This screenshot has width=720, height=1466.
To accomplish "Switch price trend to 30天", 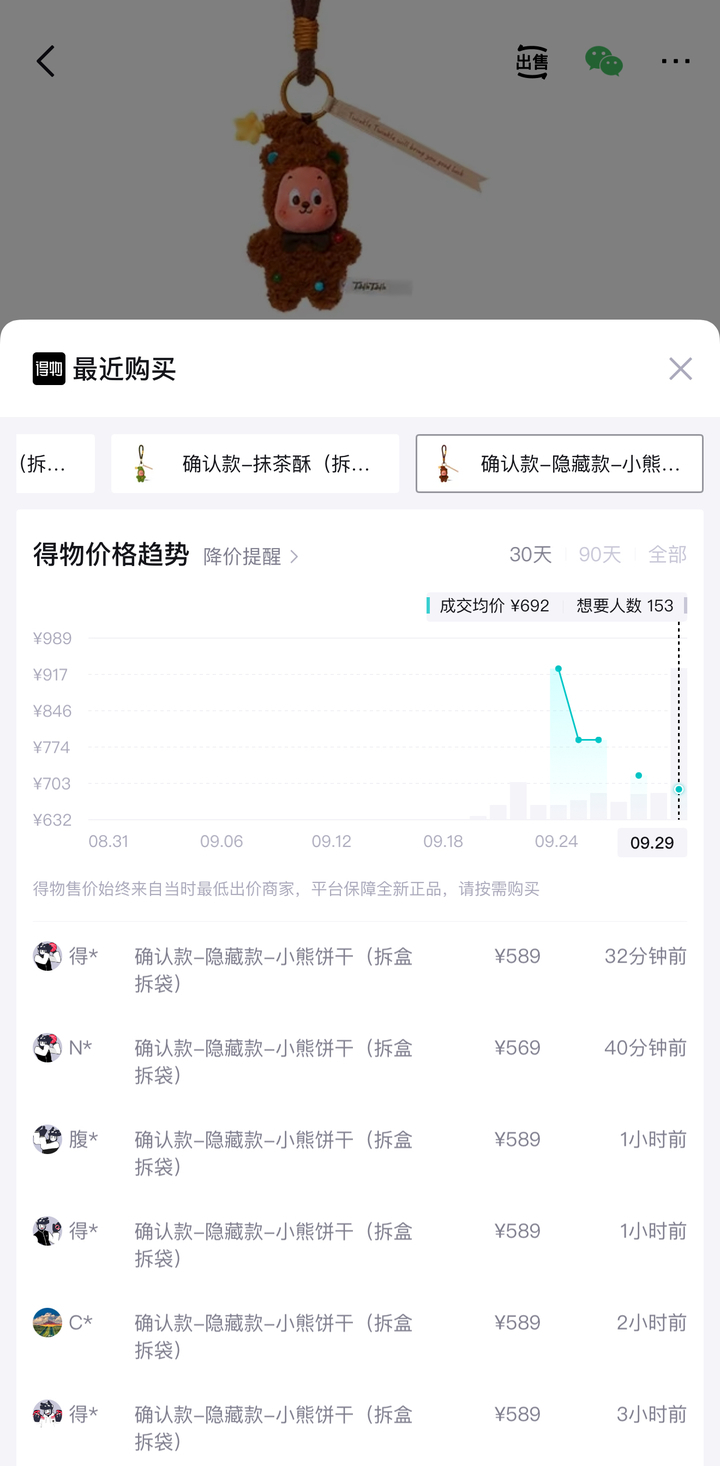I will click(530, 554).
